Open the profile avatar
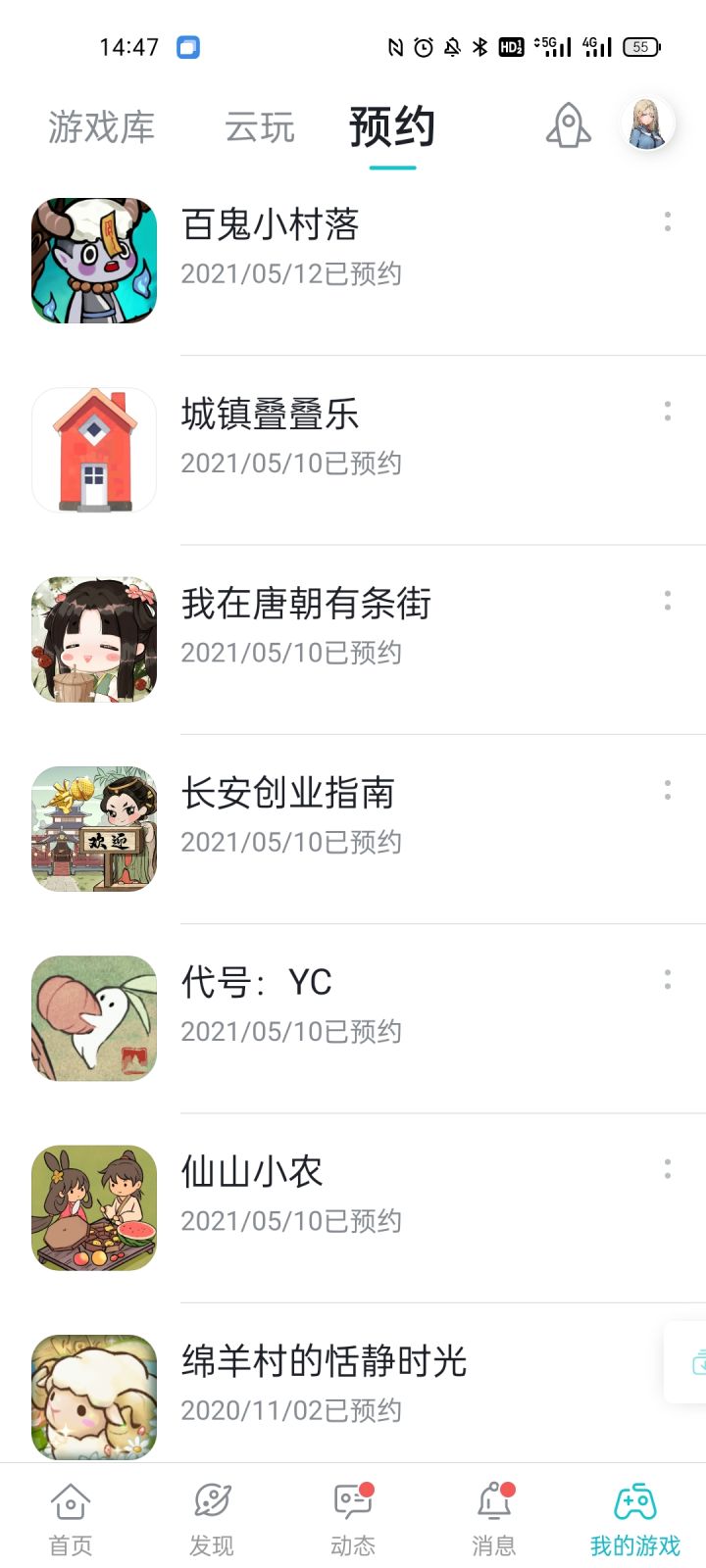 (x=648, y=124)
